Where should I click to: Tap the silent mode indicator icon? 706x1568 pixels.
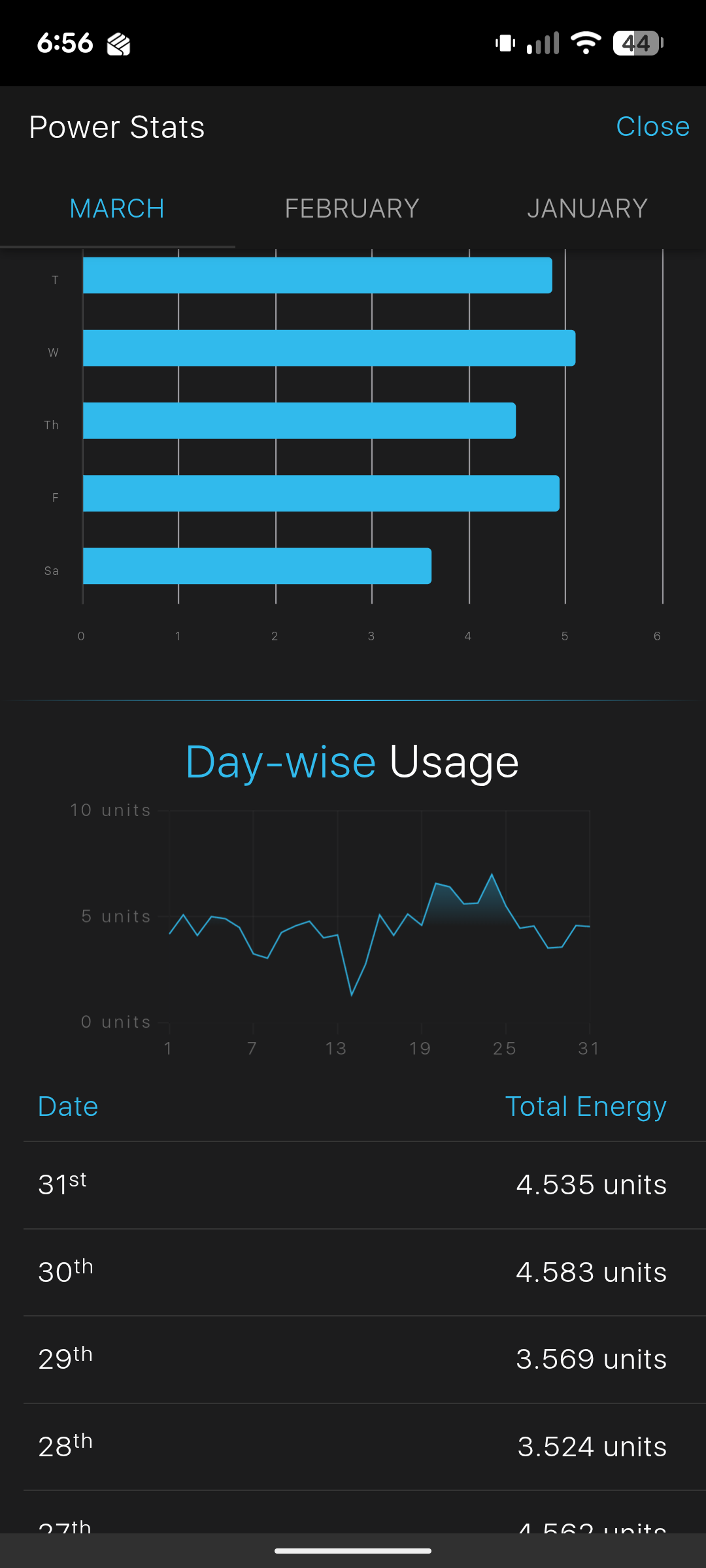tap(505, 42)
